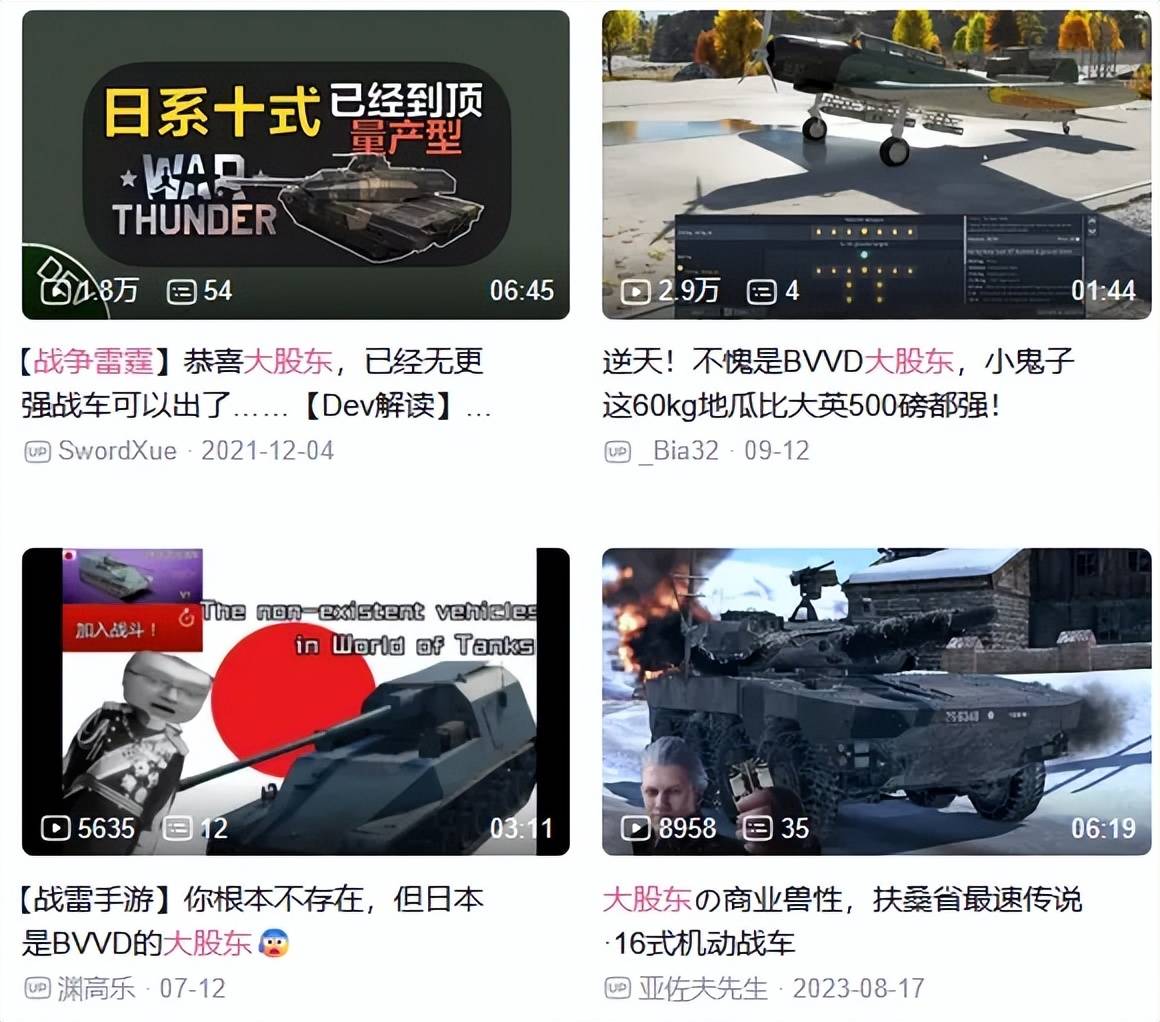The height and width of the screenshot is (1022, 1160).
Task: Open uploader 亚佐夫先生's profile
Action: 702,989
